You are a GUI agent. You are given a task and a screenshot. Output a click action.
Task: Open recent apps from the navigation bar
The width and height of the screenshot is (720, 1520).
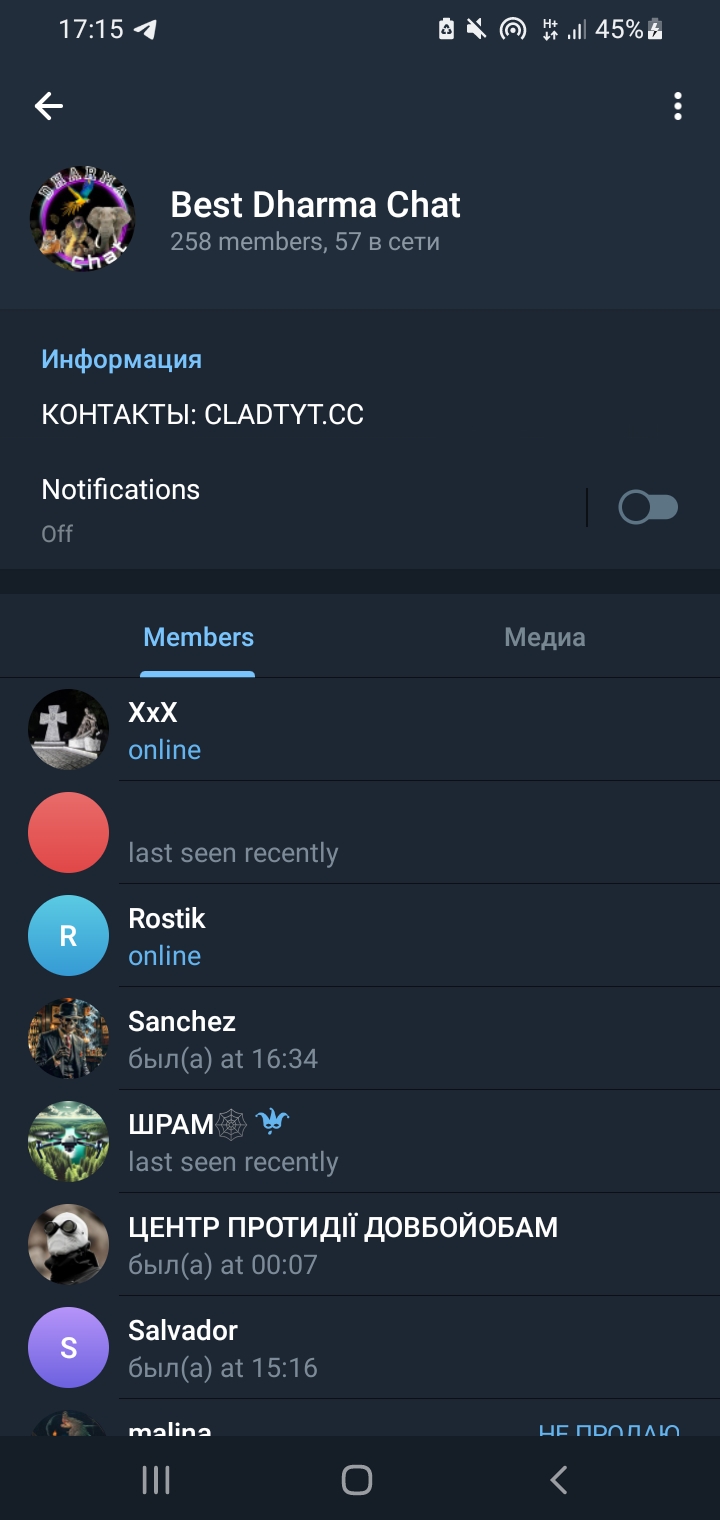(156, 1480)
